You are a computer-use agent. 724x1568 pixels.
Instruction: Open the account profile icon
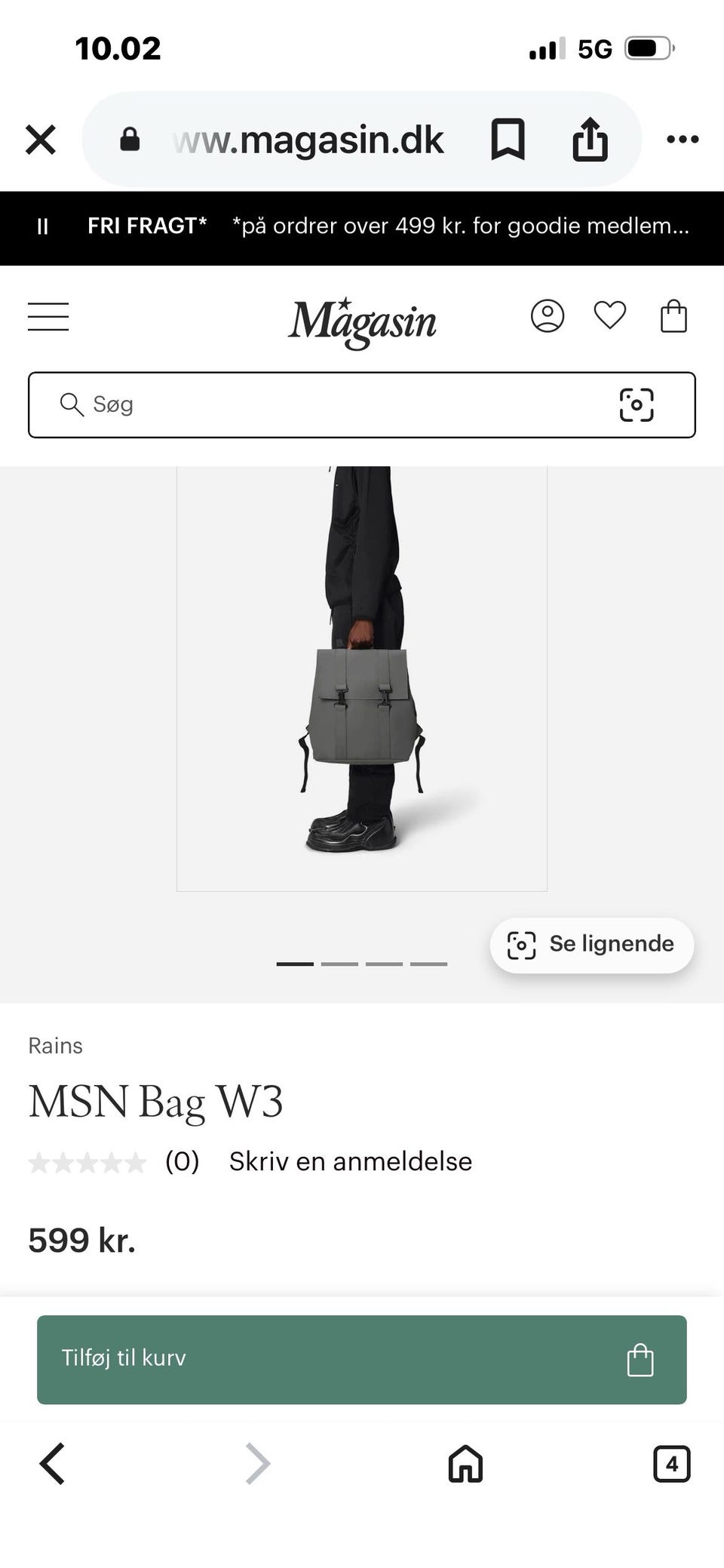pyautogui.click(x=548, y=316)
